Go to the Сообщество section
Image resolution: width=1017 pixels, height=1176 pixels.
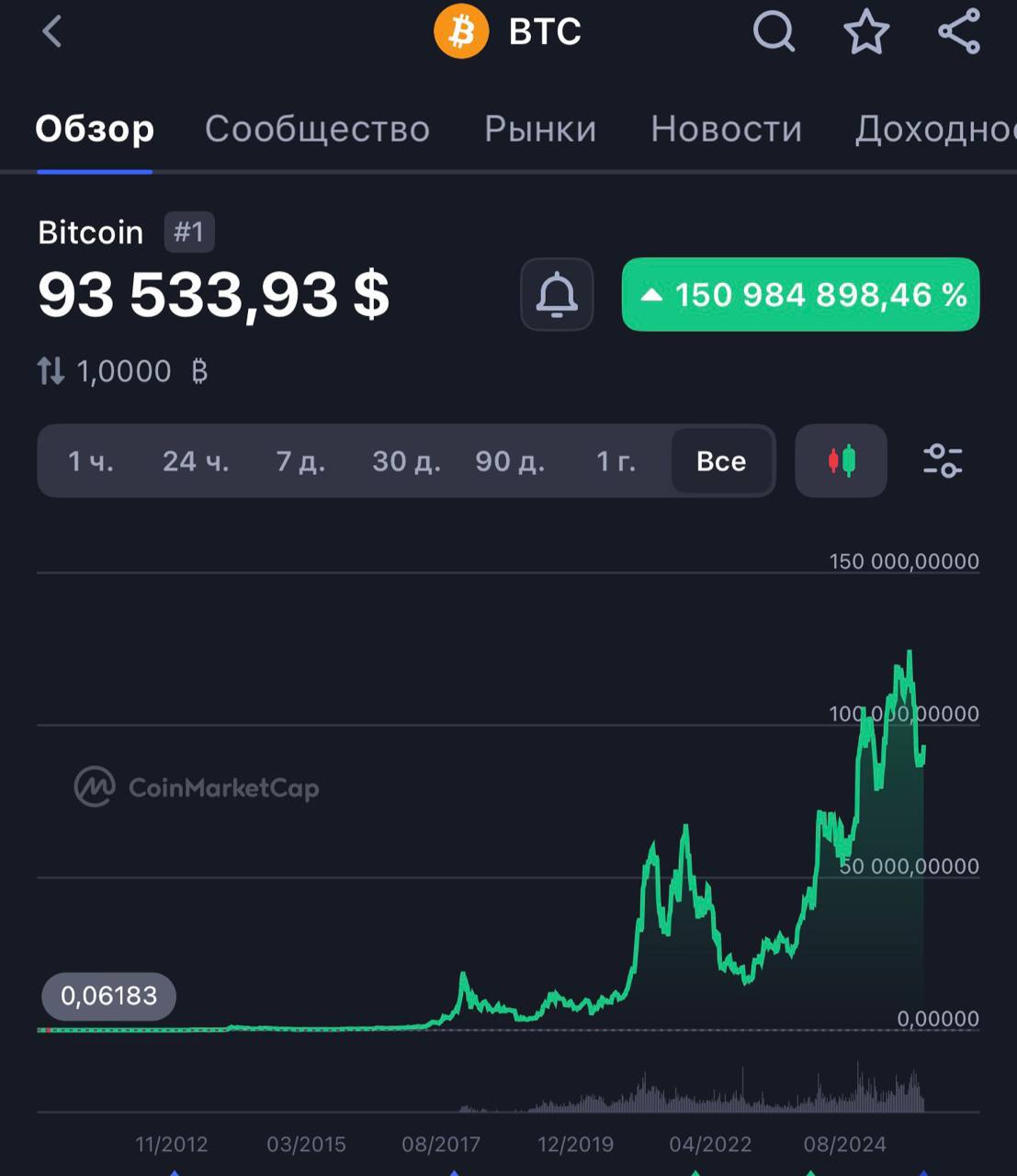[317, 130]
